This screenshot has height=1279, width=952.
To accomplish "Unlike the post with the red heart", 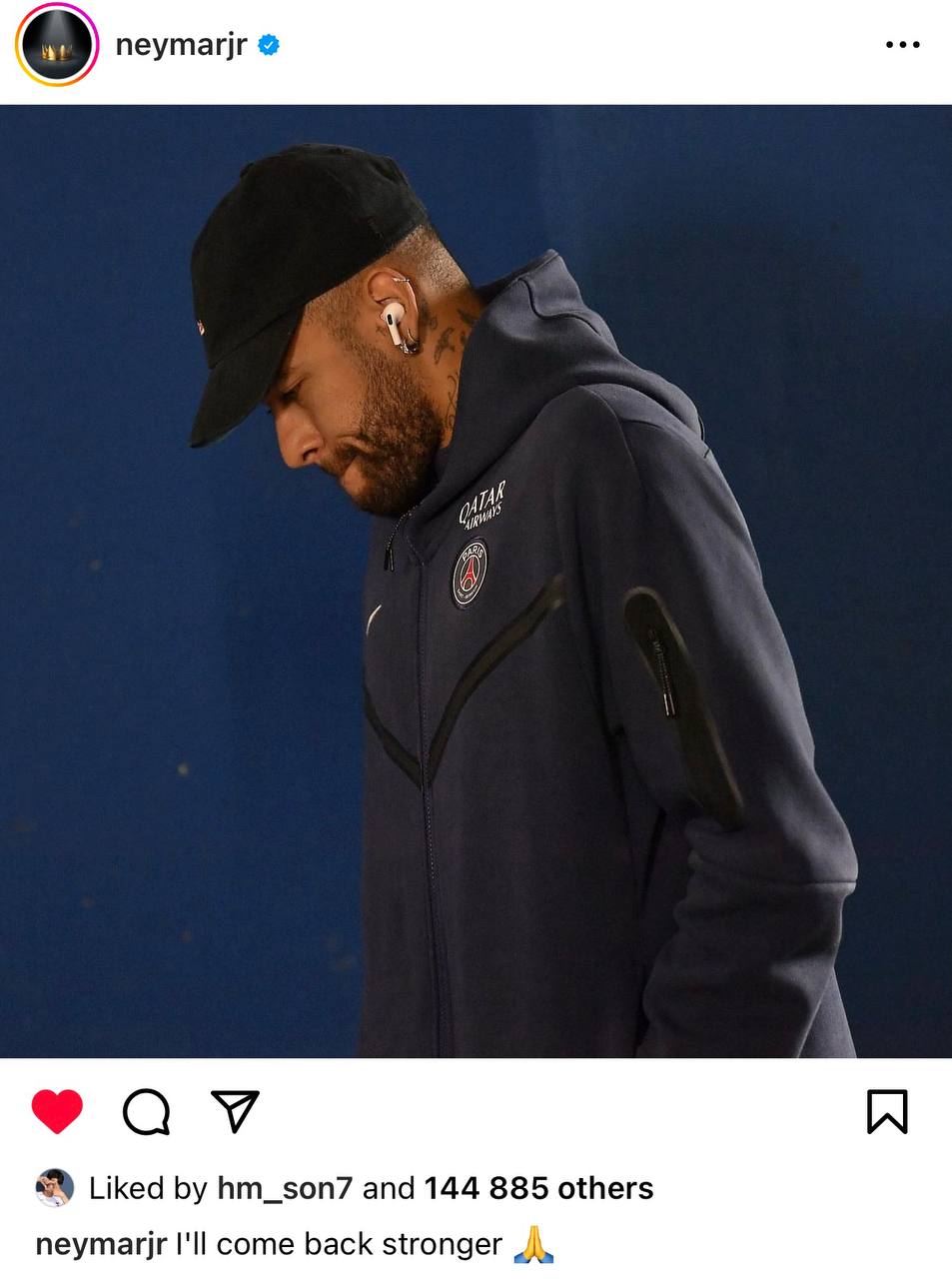I will (57, 1111).
